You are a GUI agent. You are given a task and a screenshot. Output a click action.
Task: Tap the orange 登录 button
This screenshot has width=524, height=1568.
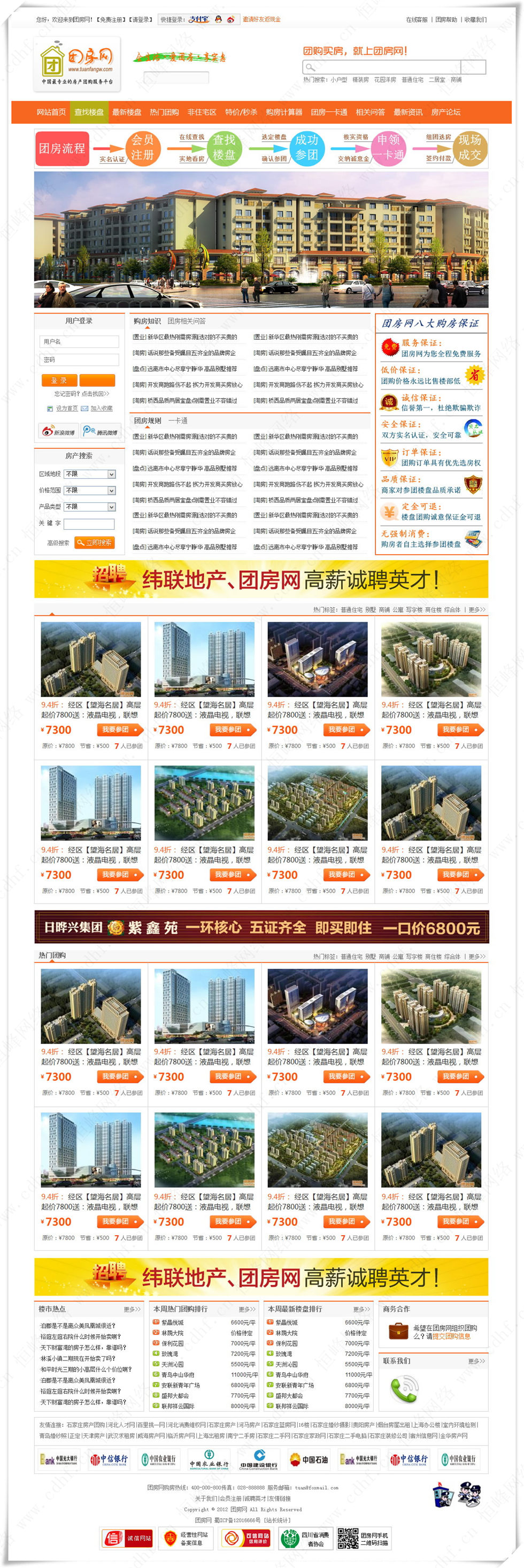59,380
